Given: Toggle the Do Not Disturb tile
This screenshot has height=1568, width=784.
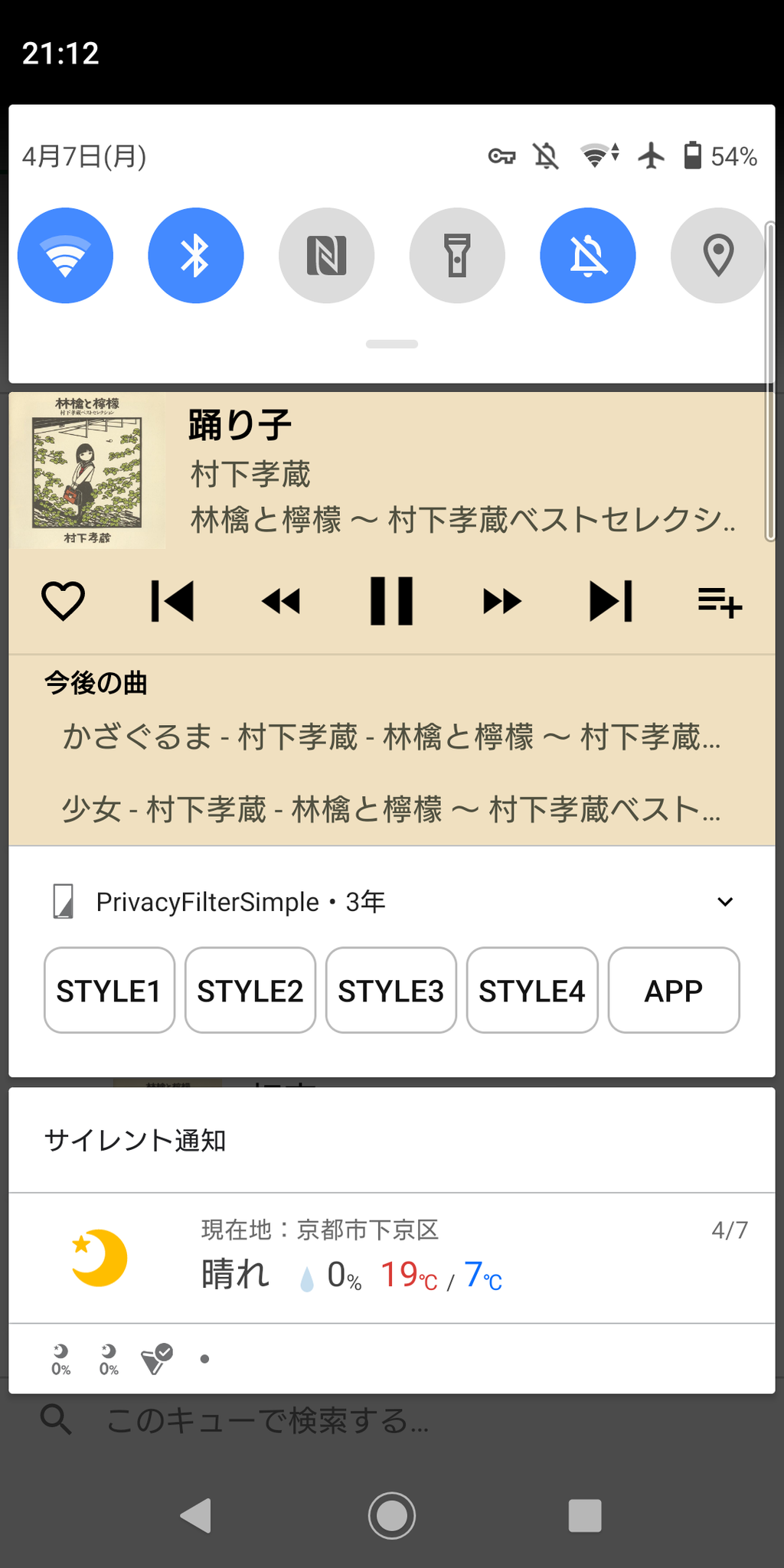Looking at the screenshot, I should point(588,256).
